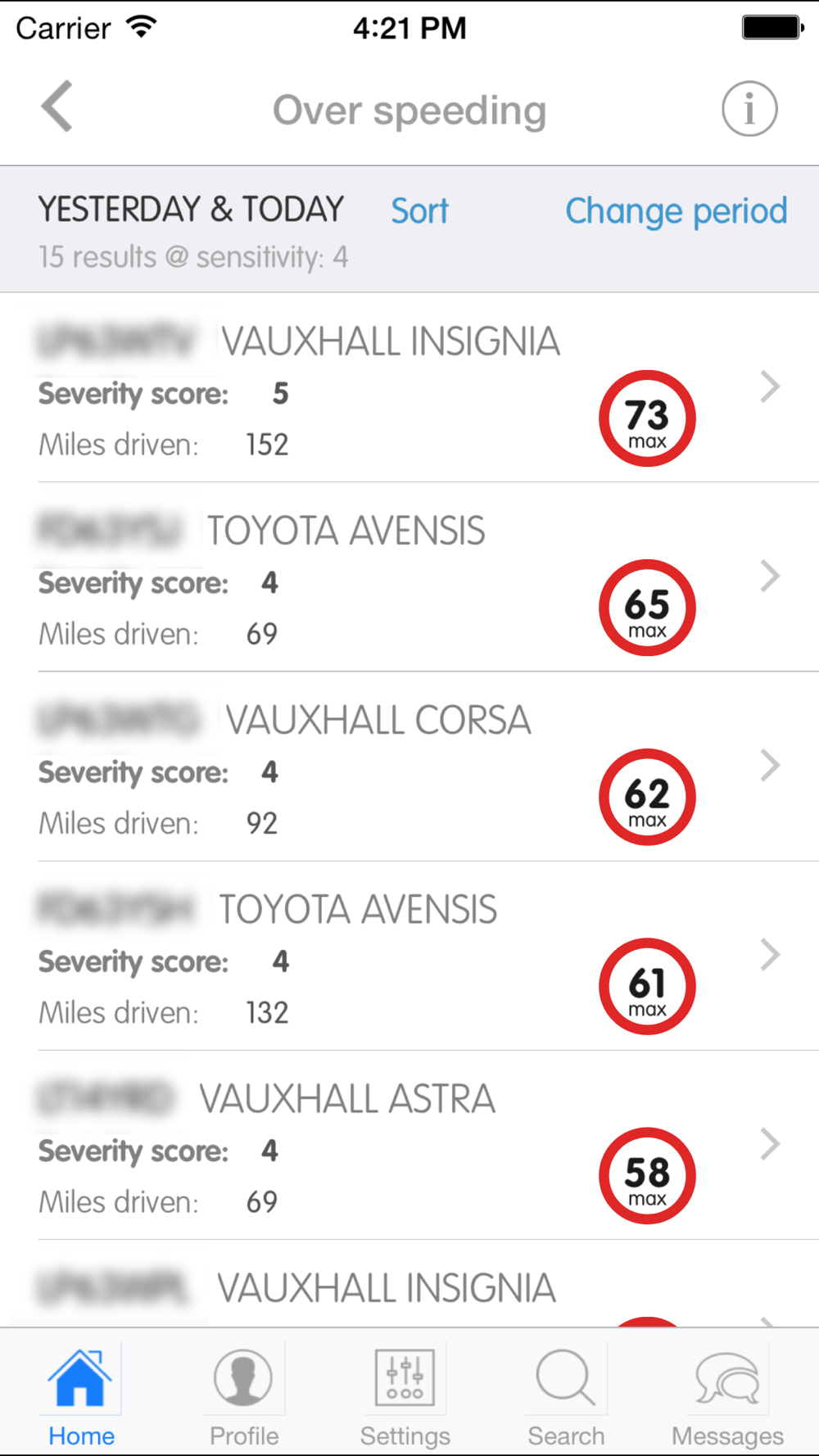Open the info icon in the header
This screenshot has height=1456, width=819.
click(x=749, y=108)
